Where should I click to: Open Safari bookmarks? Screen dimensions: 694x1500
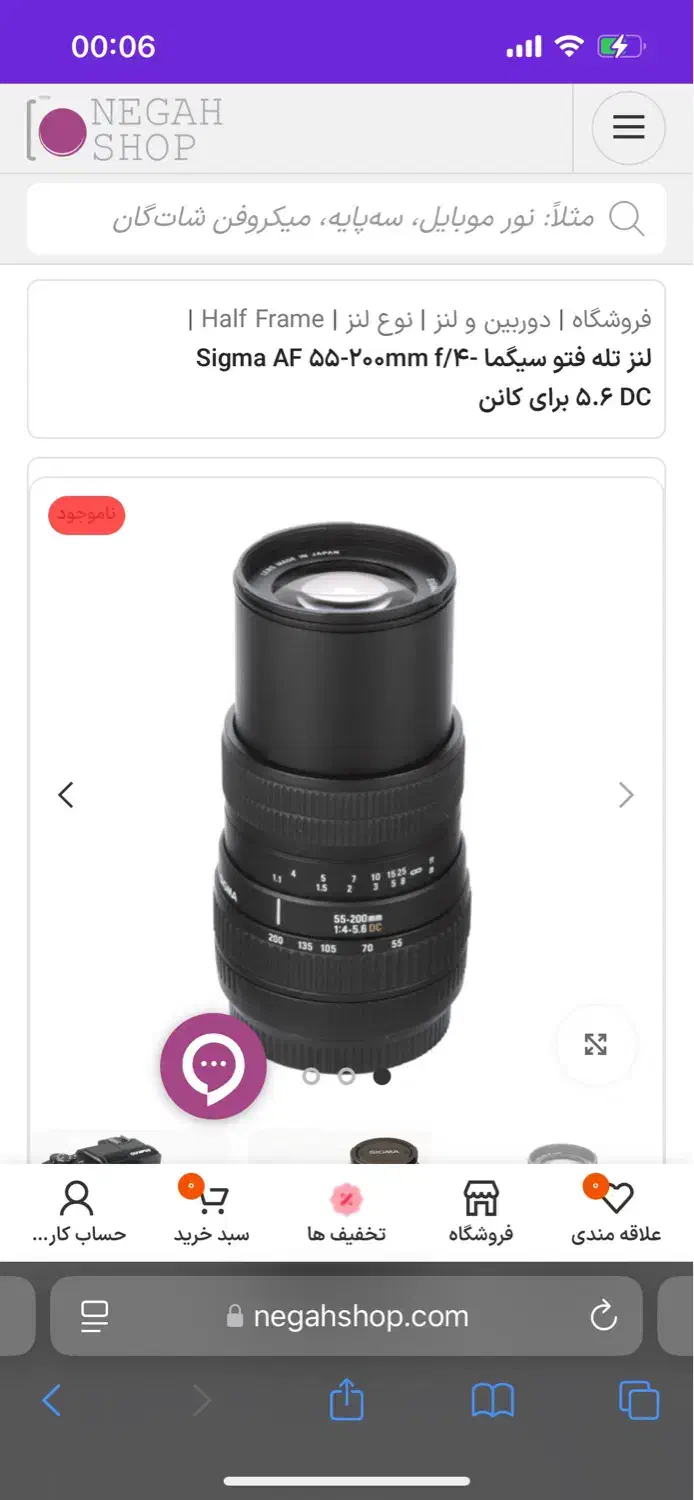(x=492, y=1400)
